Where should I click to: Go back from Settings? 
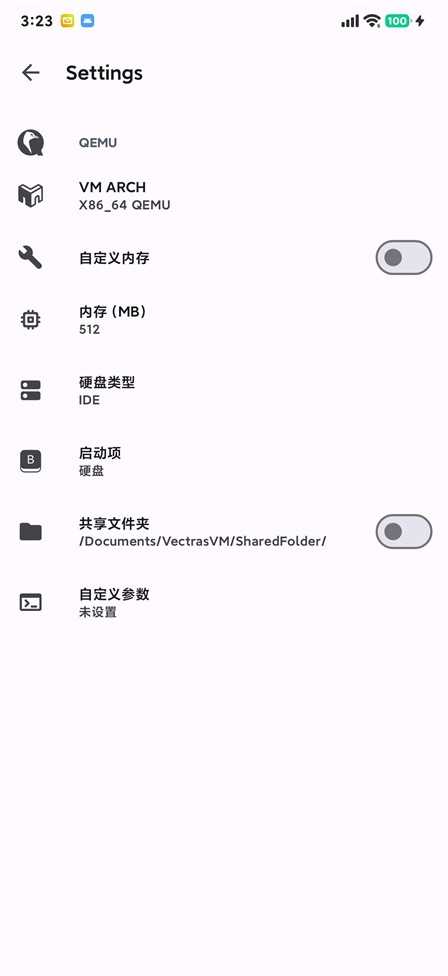30,73
